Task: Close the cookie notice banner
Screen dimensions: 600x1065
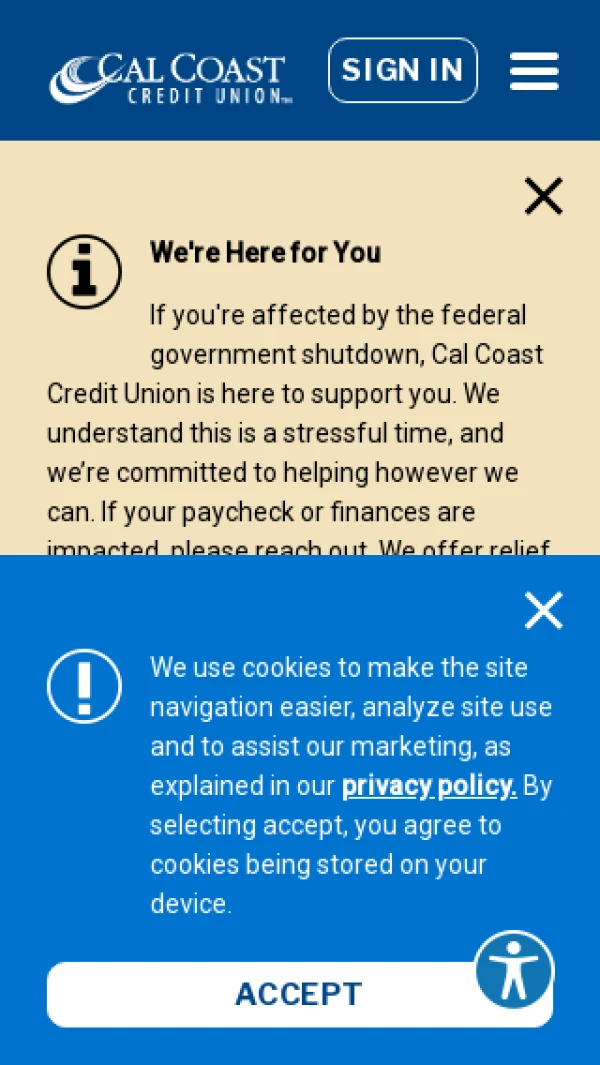Action: click(543, 610)
